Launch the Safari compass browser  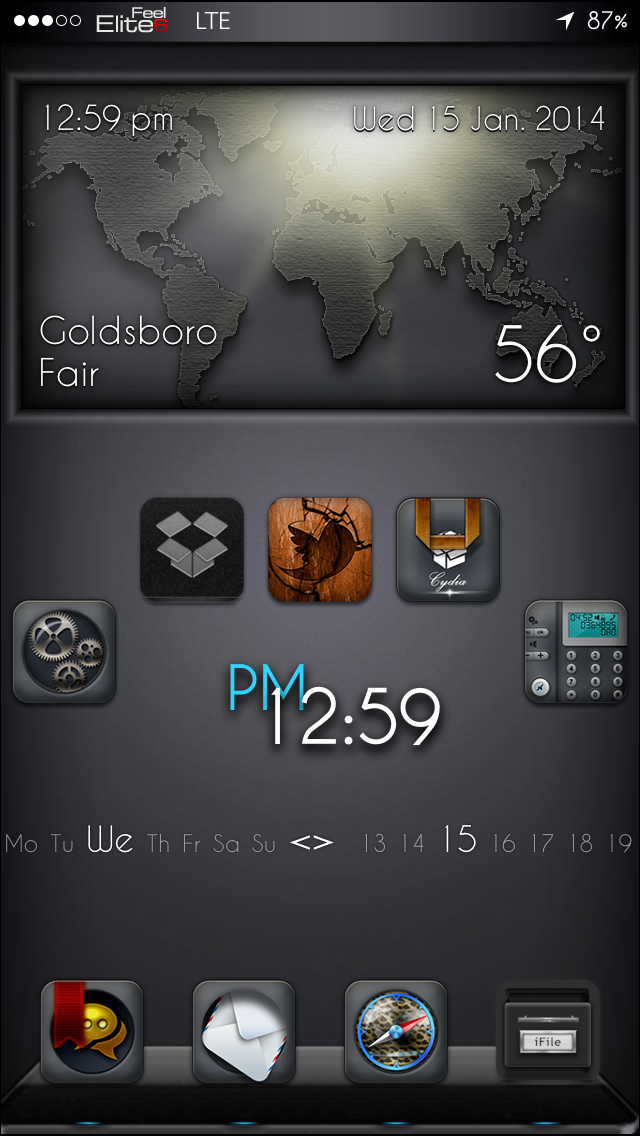click(396, 1031)
